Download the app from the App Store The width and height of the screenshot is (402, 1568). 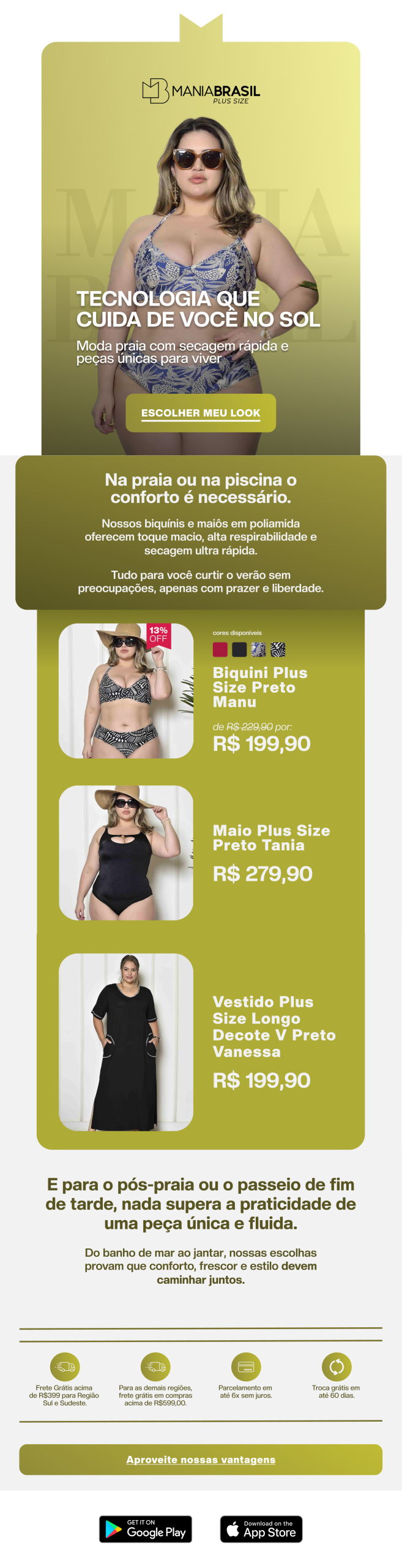point(261,1529)
